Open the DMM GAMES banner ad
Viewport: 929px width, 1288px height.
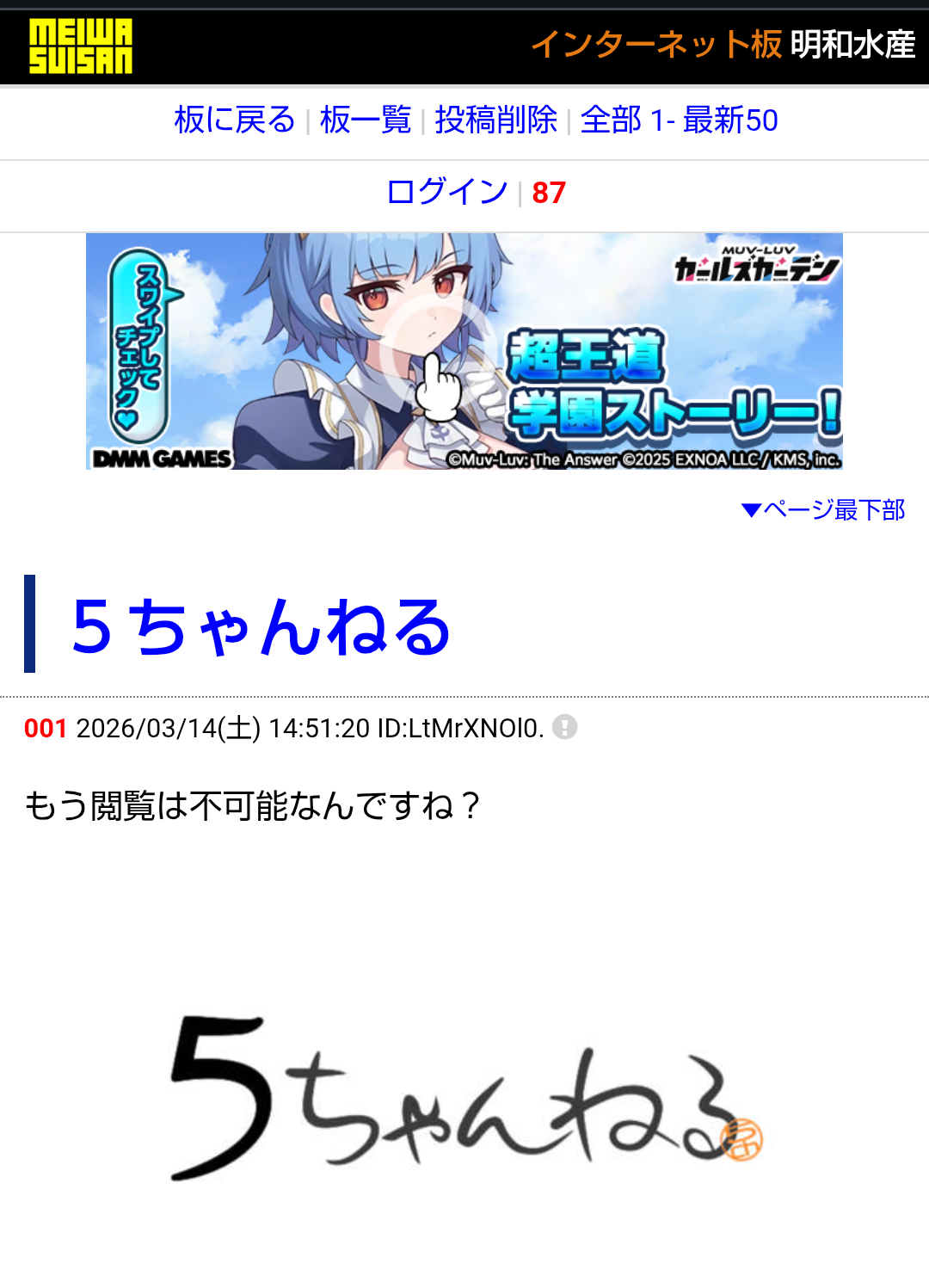tap(464, 351)
